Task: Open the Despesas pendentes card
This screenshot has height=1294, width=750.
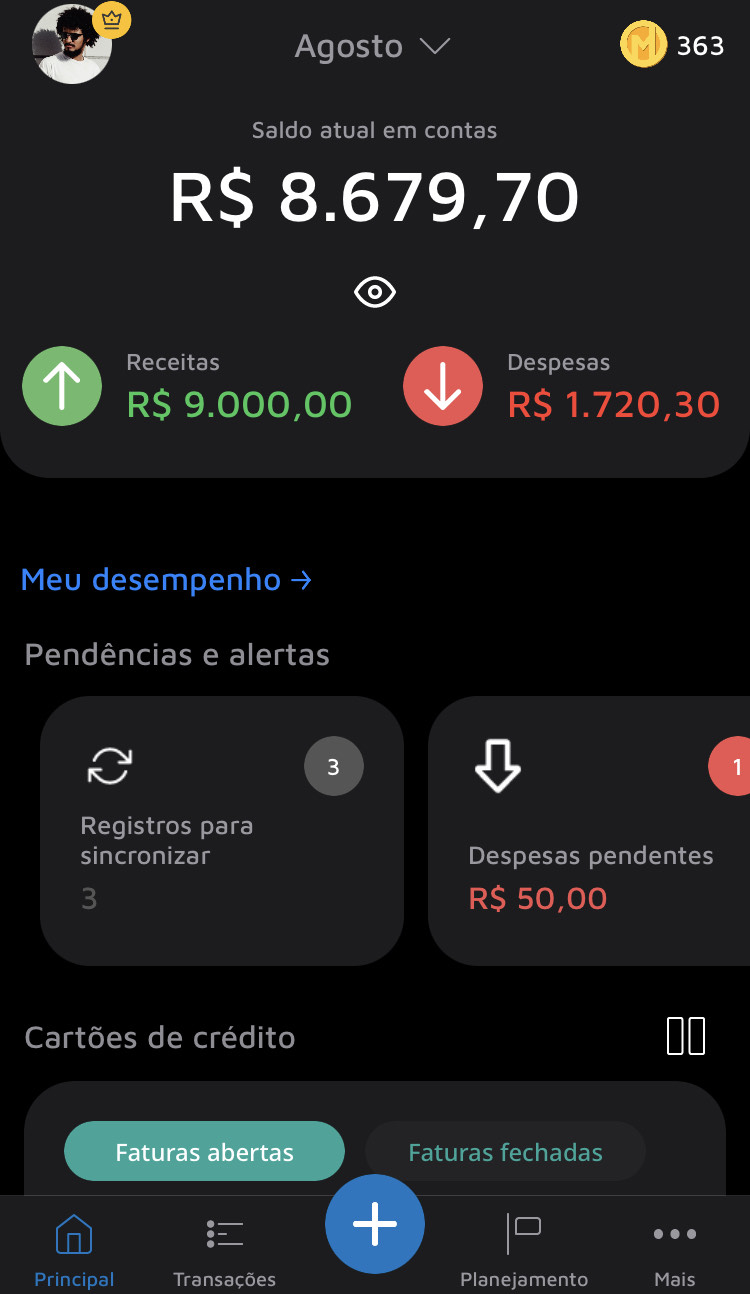Action: (x=590, y=830)
